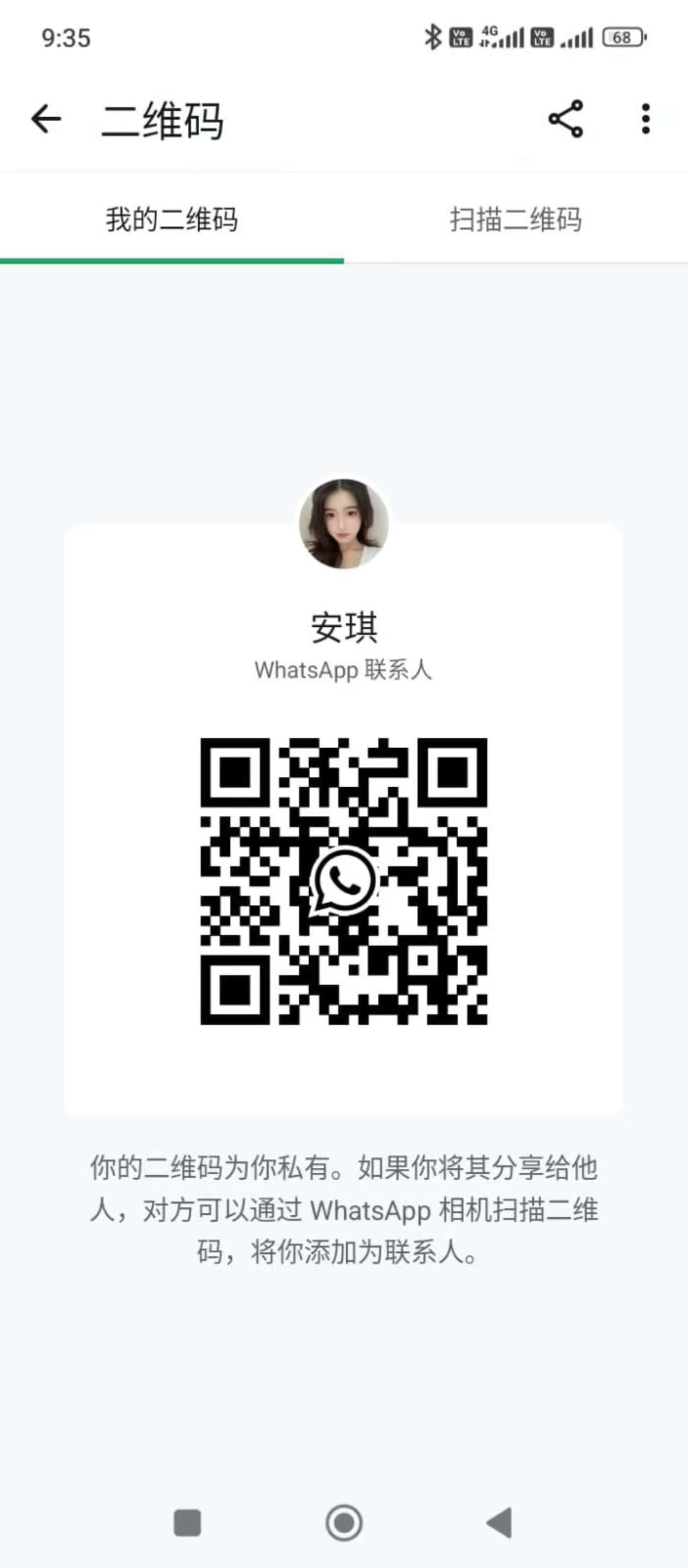Switch to the 扫描二维码 tab

pyautogui.click(x=516, y=219)
